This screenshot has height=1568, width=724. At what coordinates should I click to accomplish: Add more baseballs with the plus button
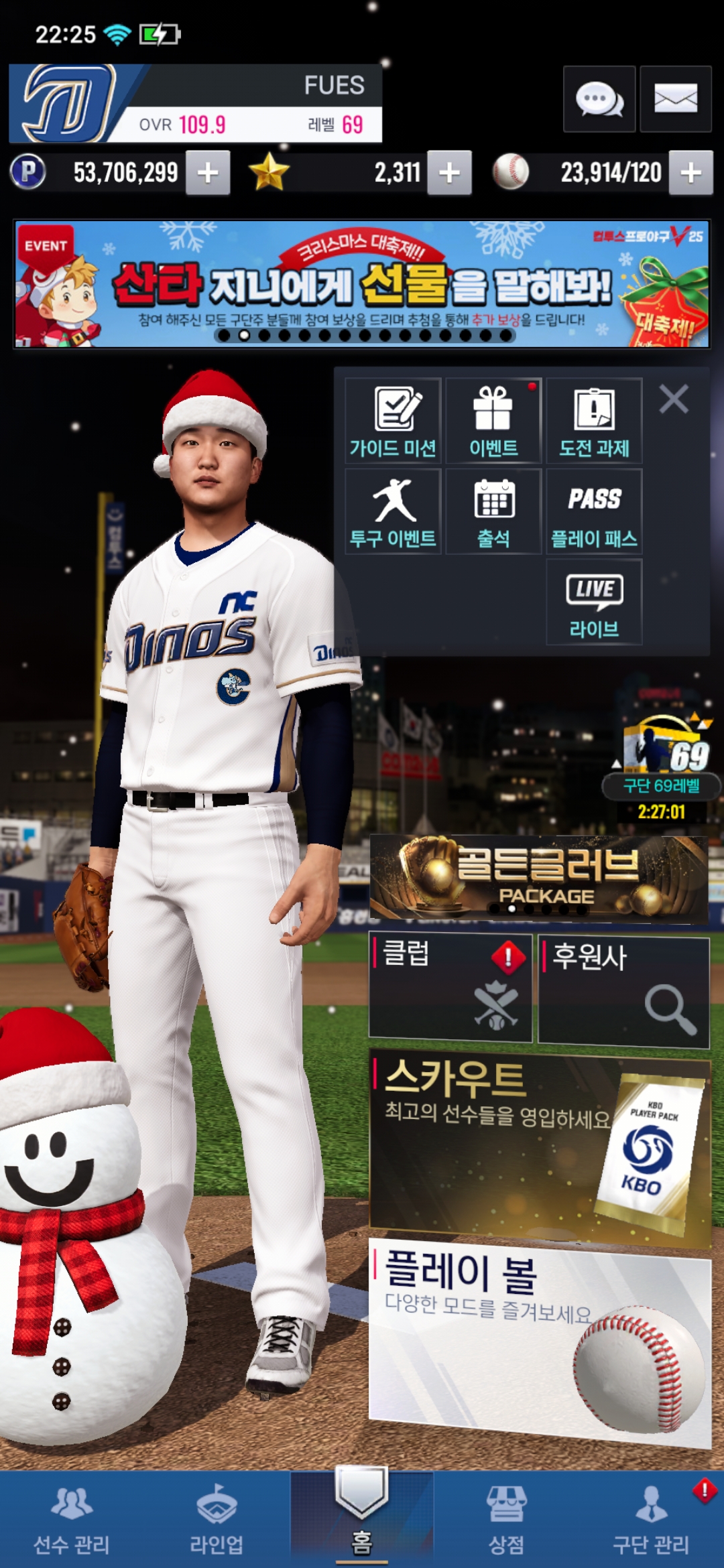690,173
